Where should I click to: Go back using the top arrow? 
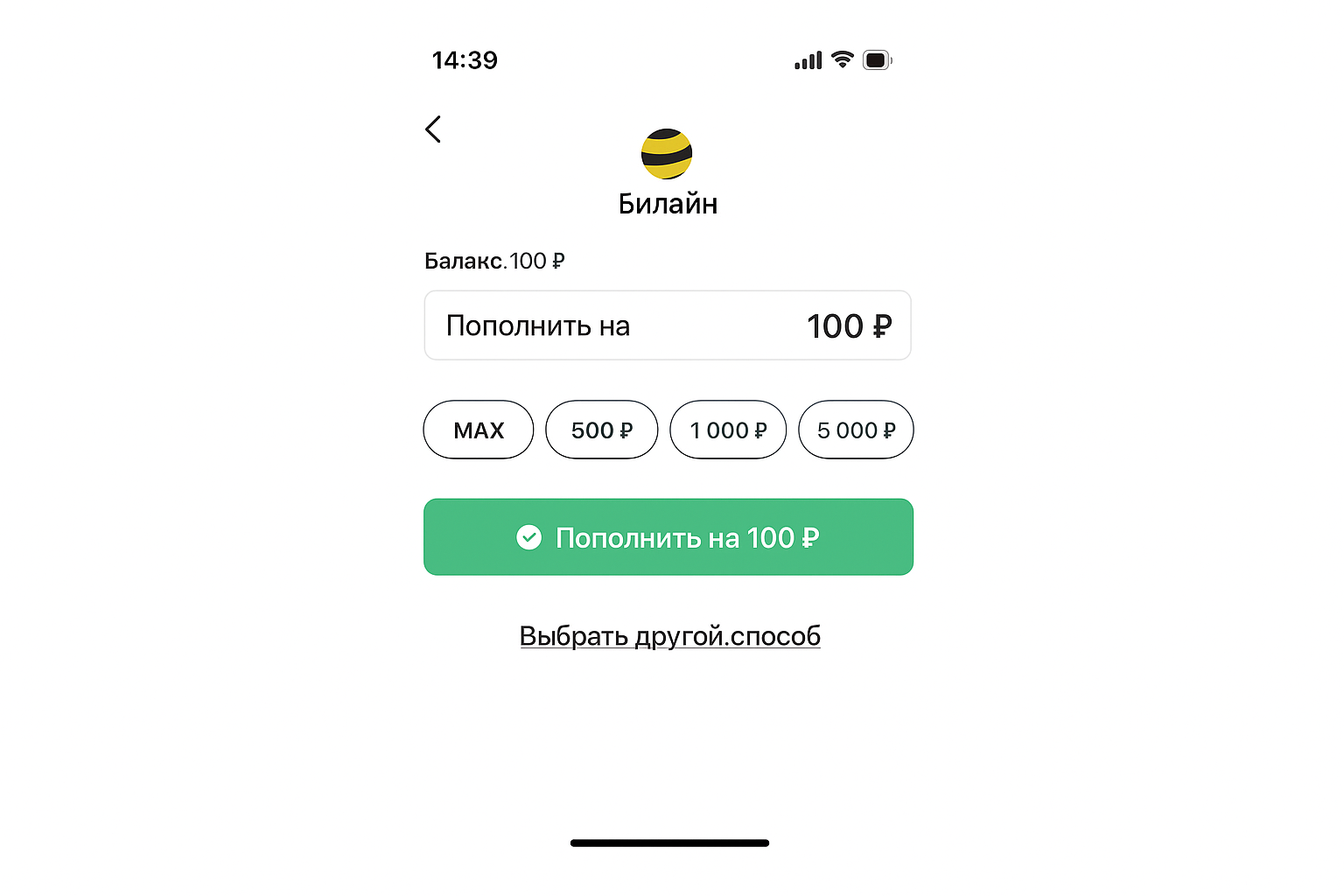point(433,129)
